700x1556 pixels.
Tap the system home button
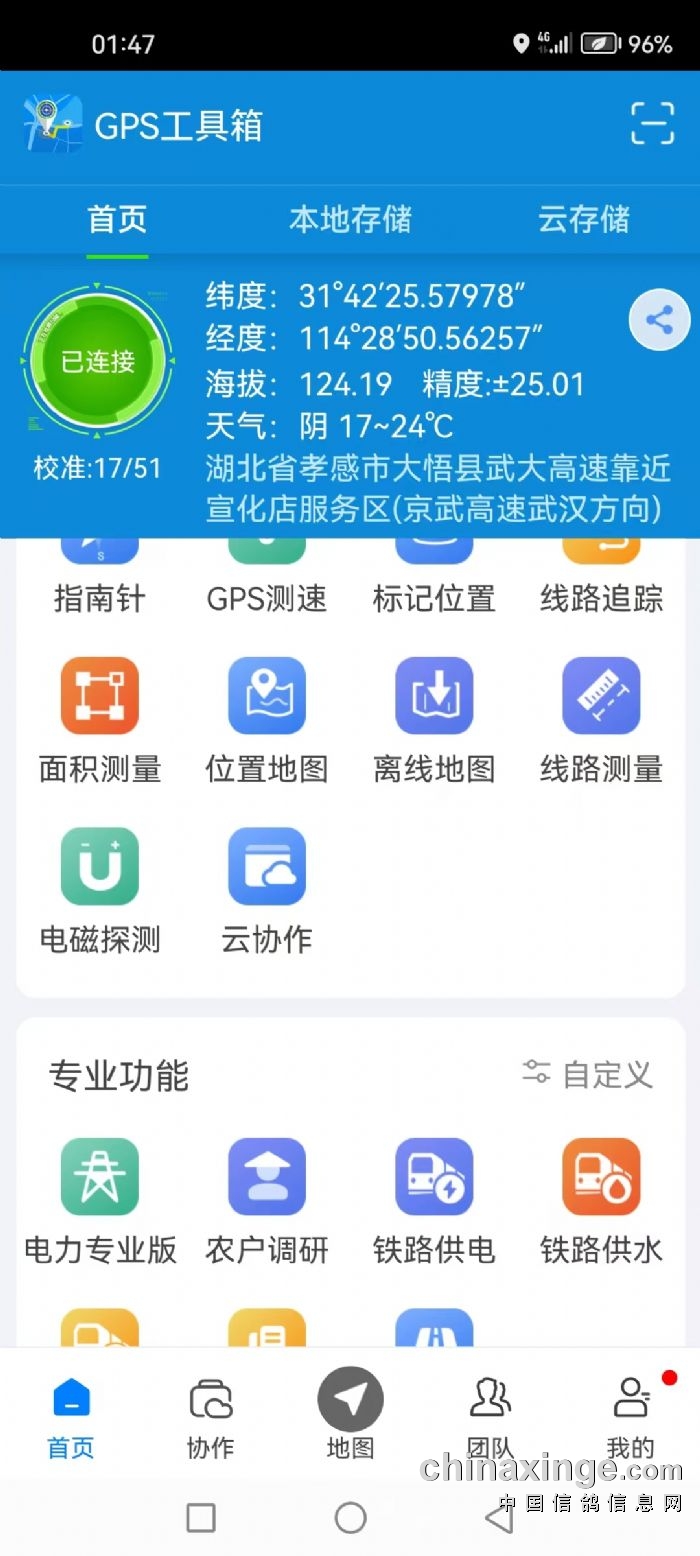point(350,1518)
